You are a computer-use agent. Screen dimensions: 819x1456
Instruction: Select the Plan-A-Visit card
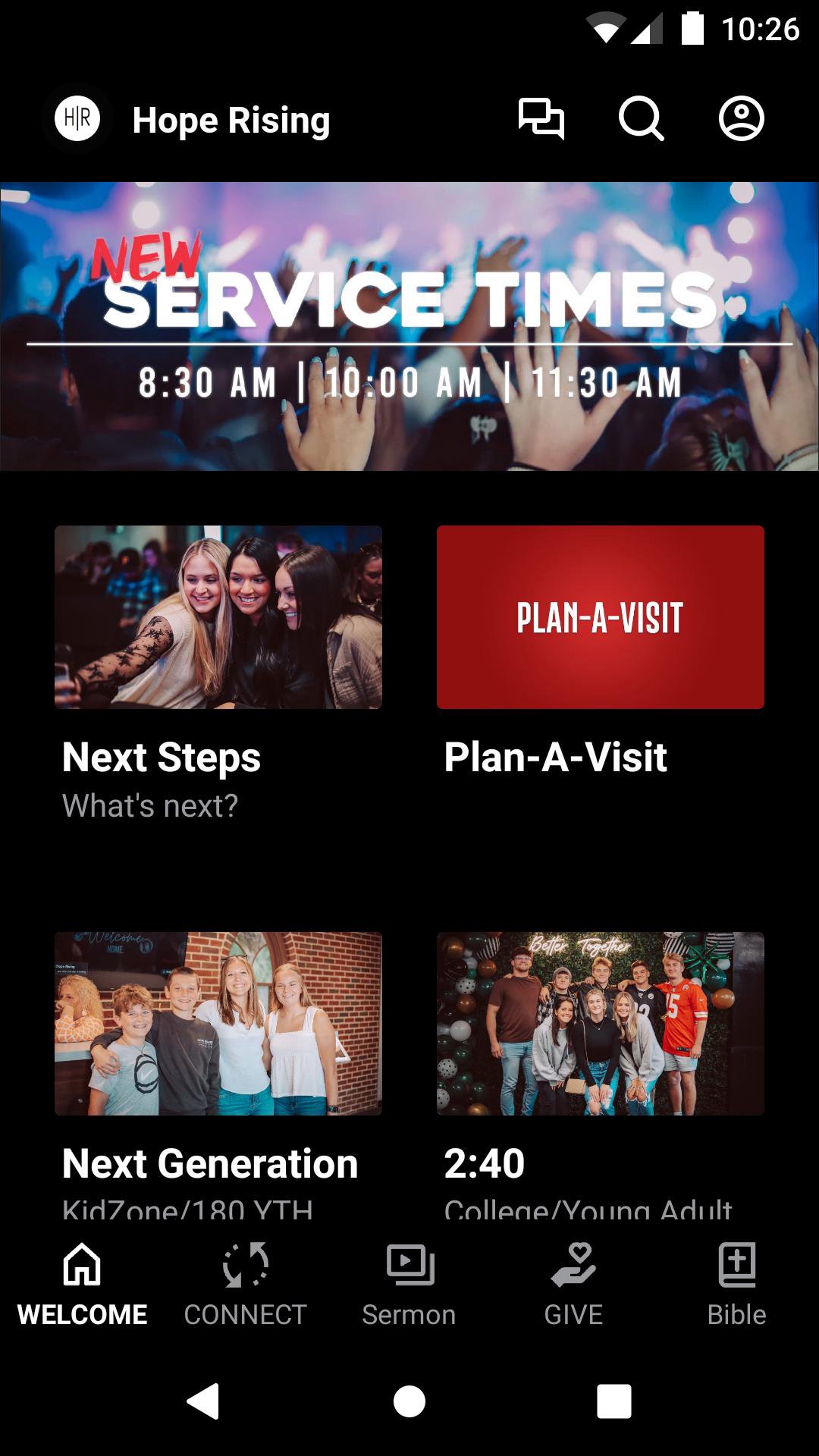click(600, 617)
